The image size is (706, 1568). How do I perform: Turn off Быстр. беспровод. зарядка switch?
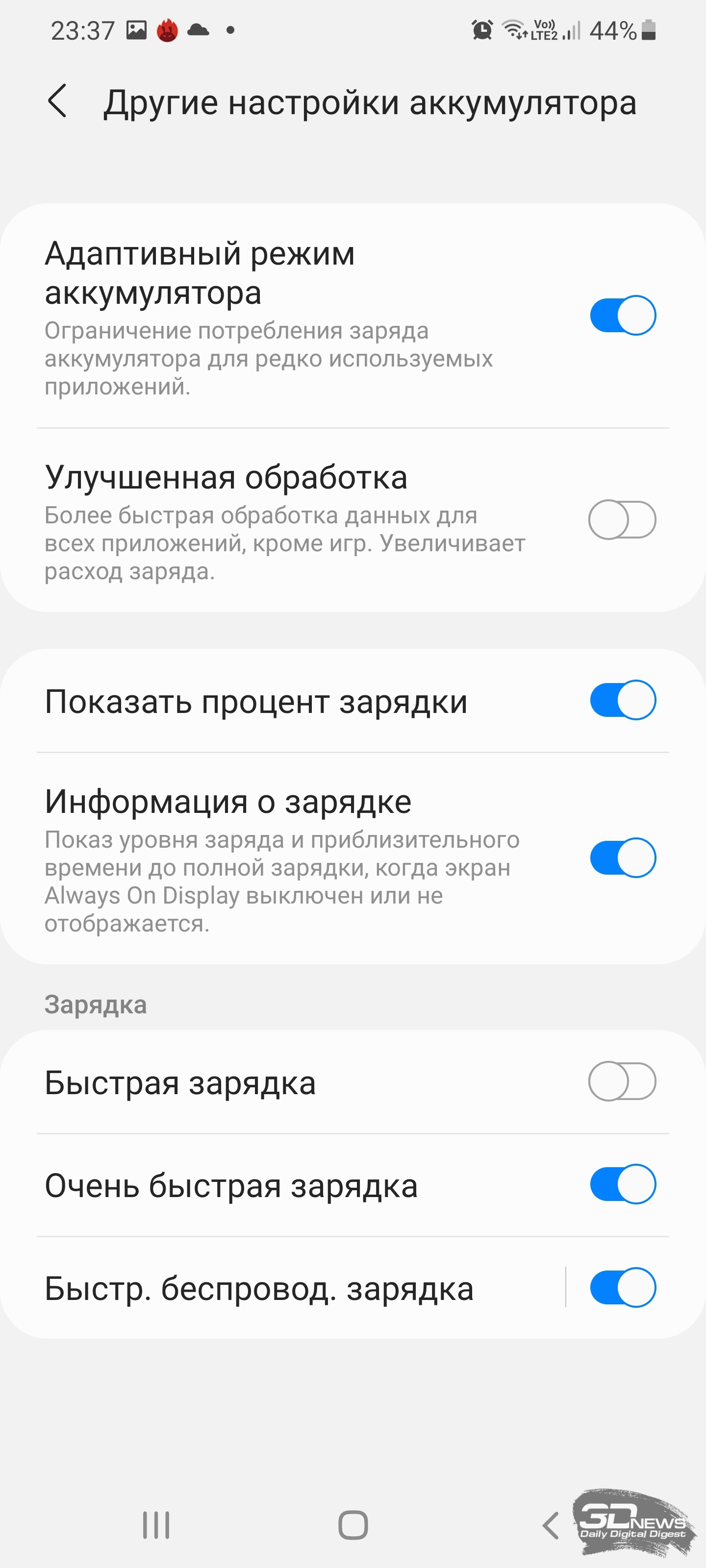coord(623,1287)
